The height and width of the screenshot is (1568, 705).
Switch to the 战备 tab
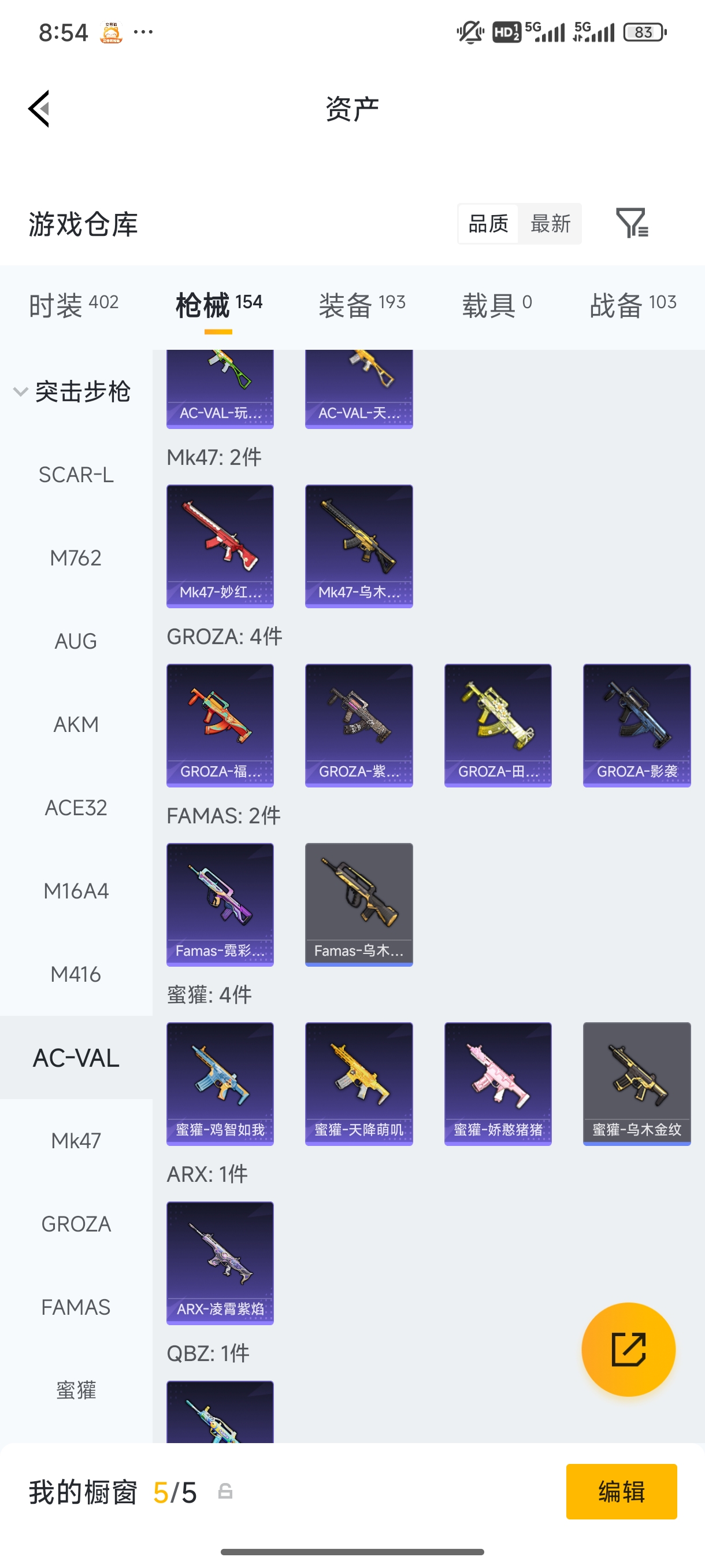[x=633, y=304]
